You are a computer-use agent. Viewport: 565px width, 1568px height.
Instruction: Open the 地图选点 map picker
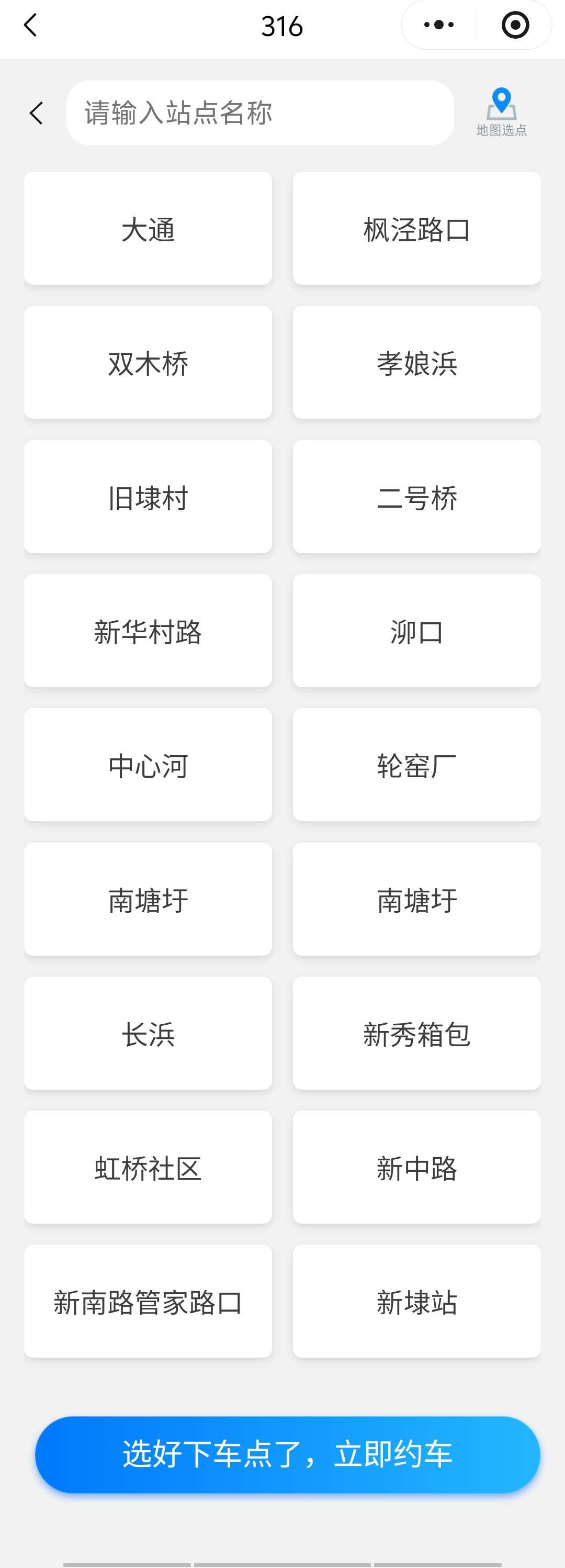[501, 112]
